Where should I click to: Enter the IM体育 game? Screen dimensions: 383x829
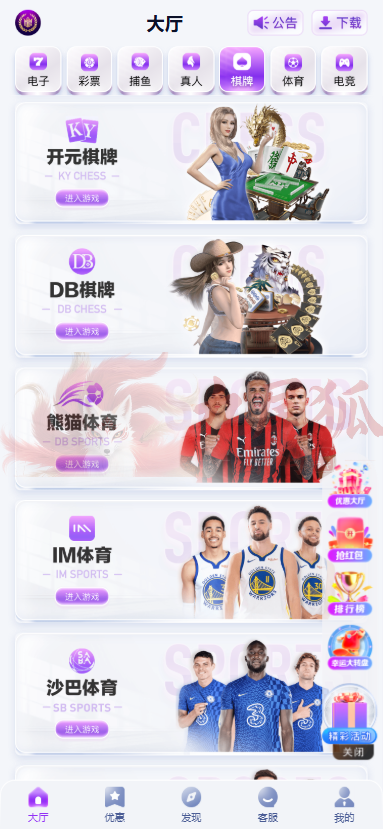pyautogui.click(x=82, y=597)
